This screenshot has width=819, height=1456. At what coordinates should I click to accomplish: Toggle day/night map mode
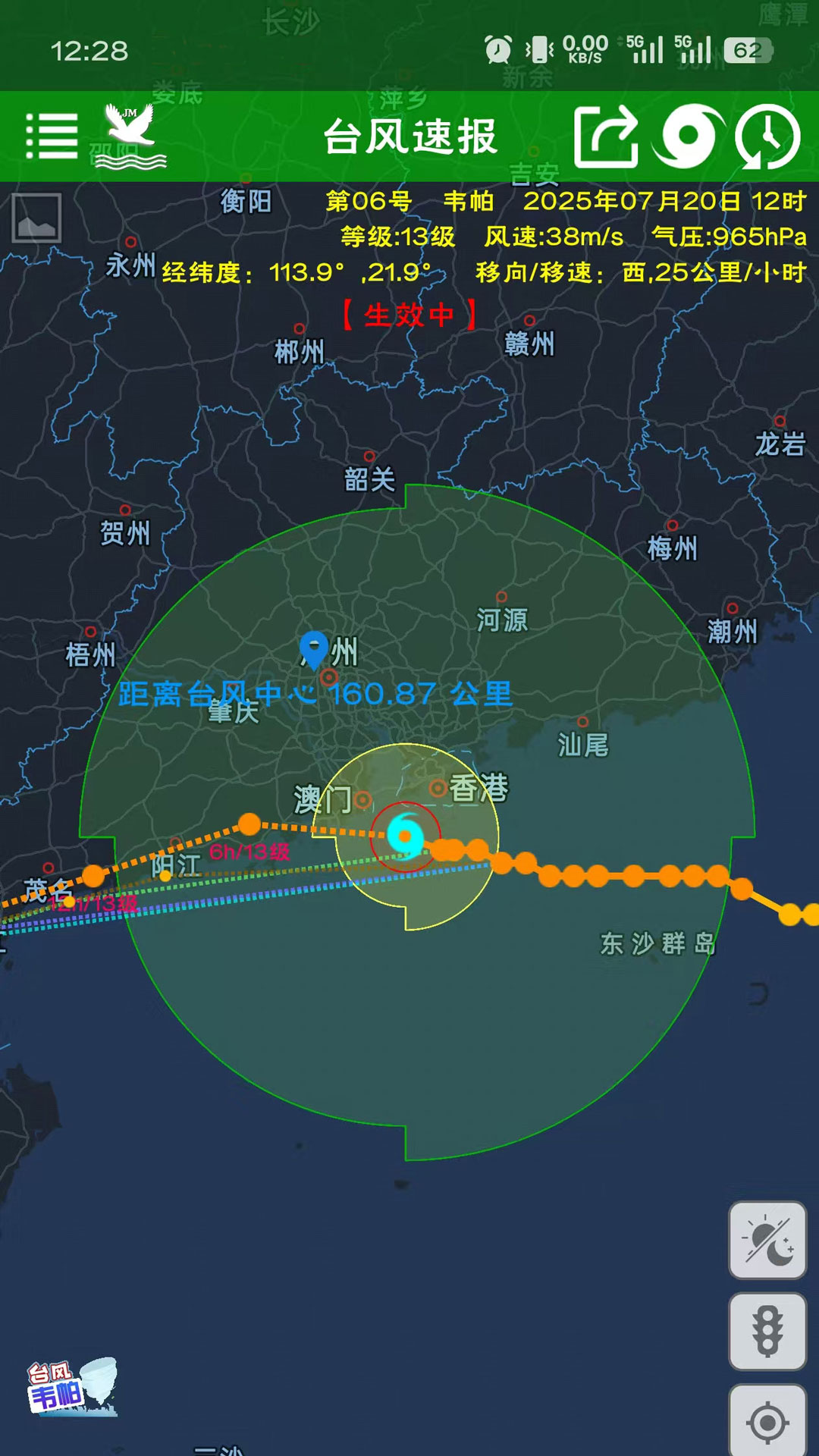coord(767,1241)
